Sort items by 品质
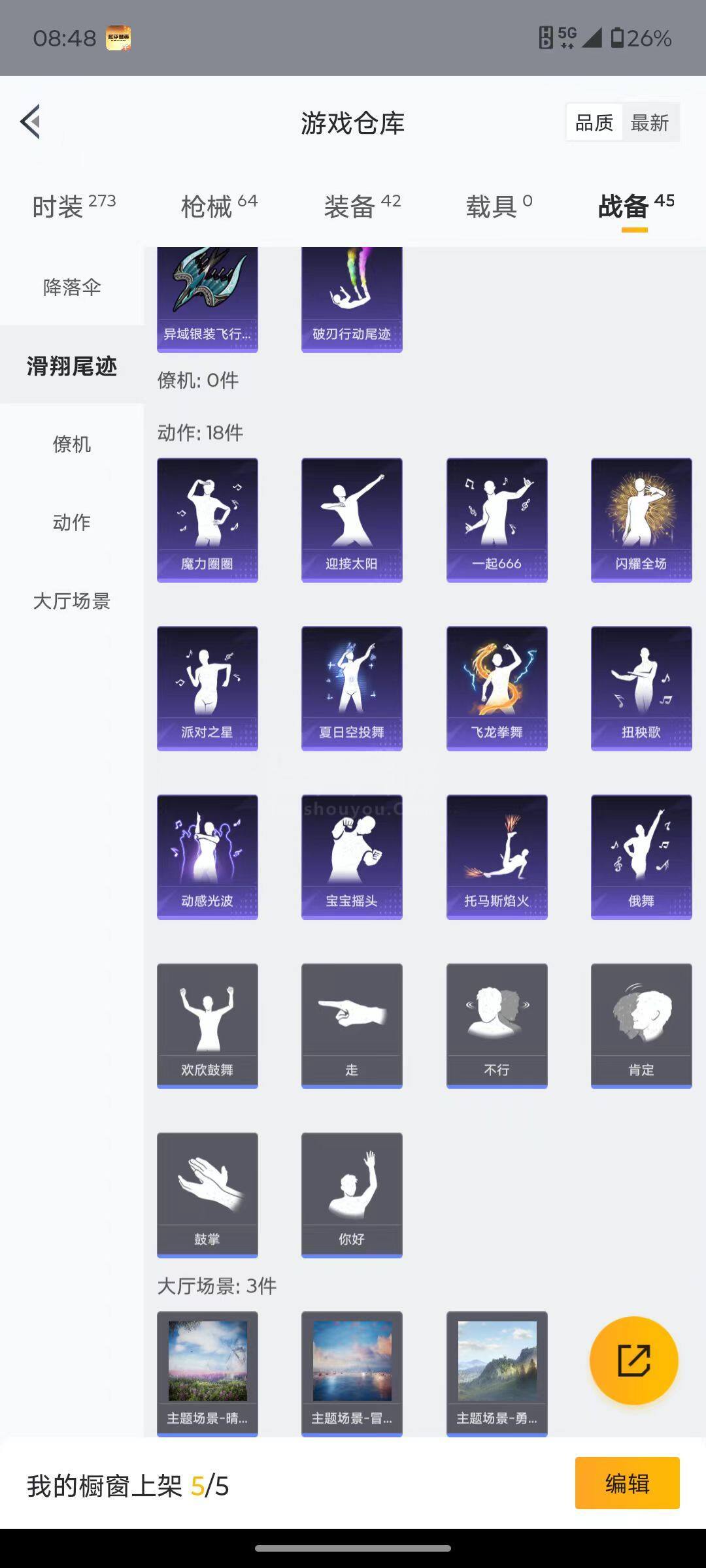The image size is (706, 1568). [594, 122]
